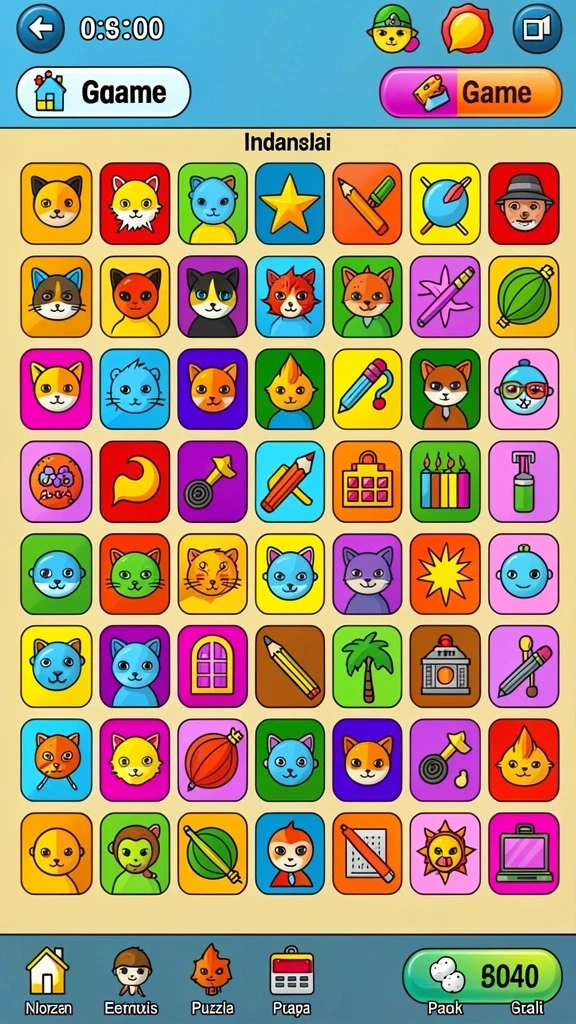
Task: Pick the green monkey tile
Action: (x=135, y=854)
